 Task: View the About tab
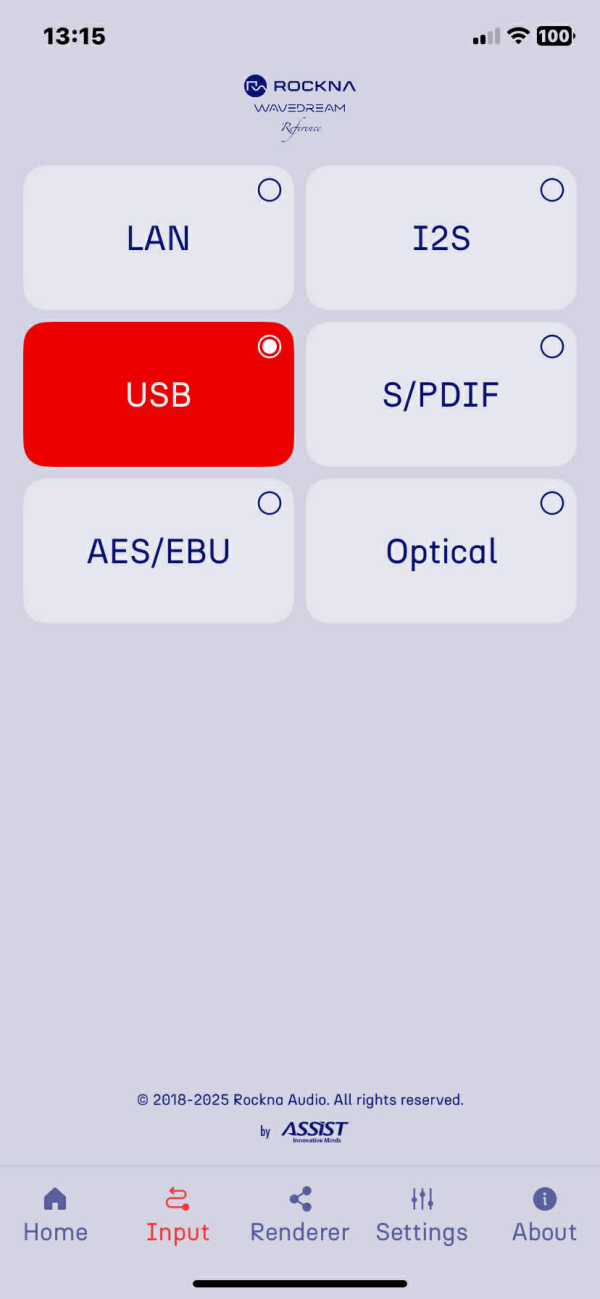[544, 1215]
